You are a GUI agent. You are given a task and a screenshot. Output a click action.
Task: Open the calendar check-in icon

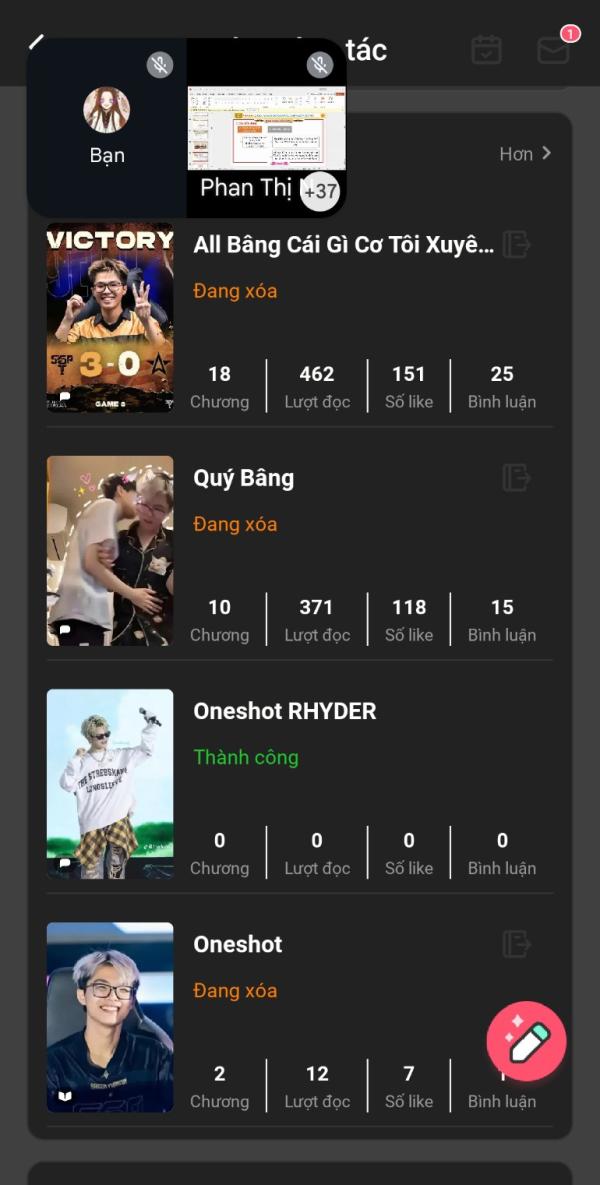click(x=487, y=50)
